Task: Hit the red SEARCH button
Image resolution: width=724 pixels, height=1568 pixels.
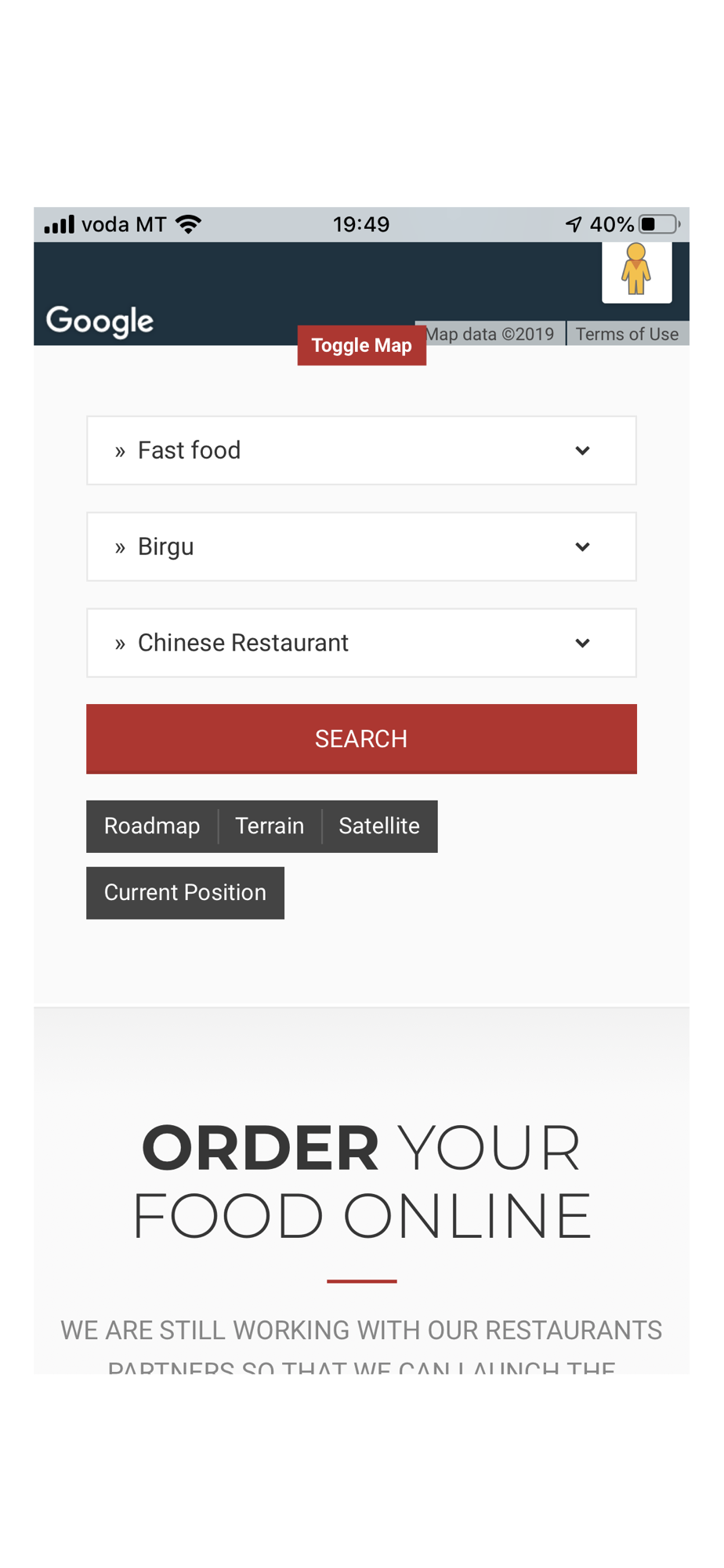Action: (x=361, y=739)
